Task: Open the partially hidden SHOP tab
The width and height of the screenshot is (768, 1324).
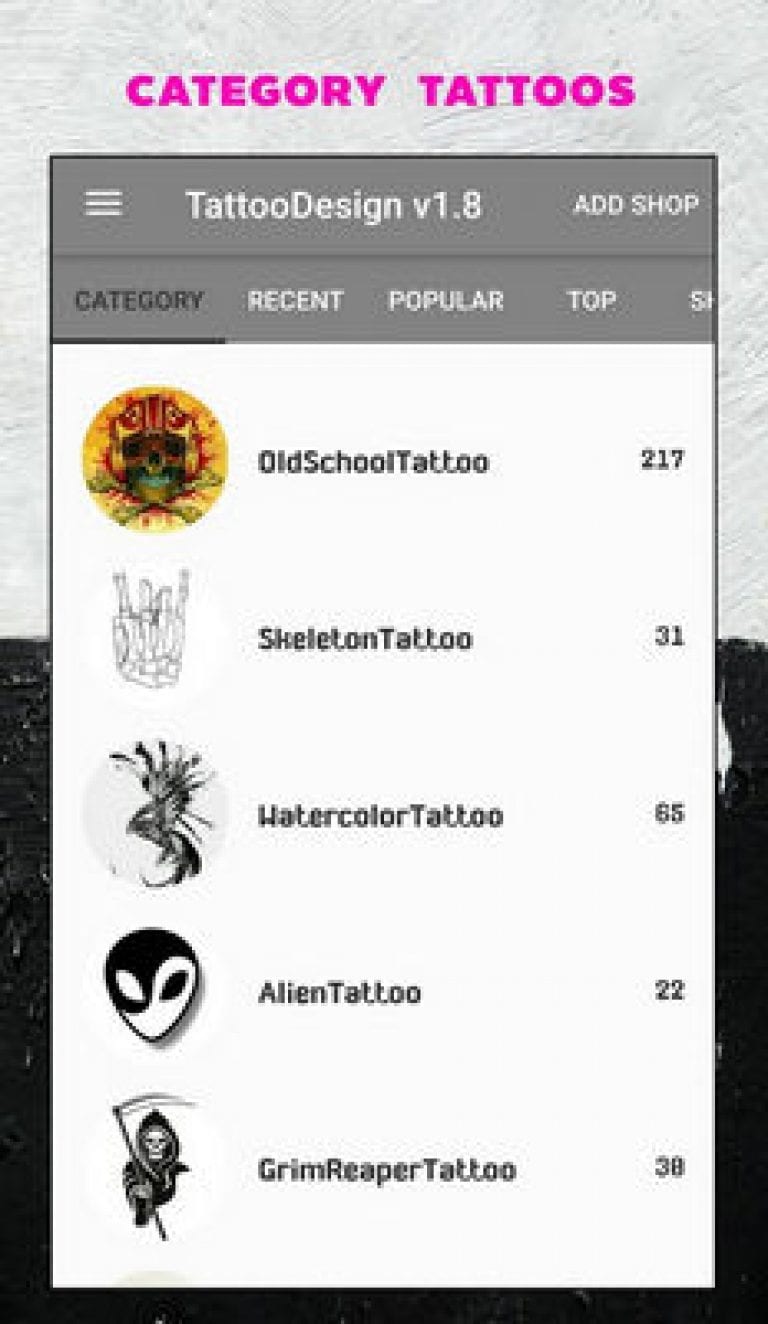Action: click(706, 300)
